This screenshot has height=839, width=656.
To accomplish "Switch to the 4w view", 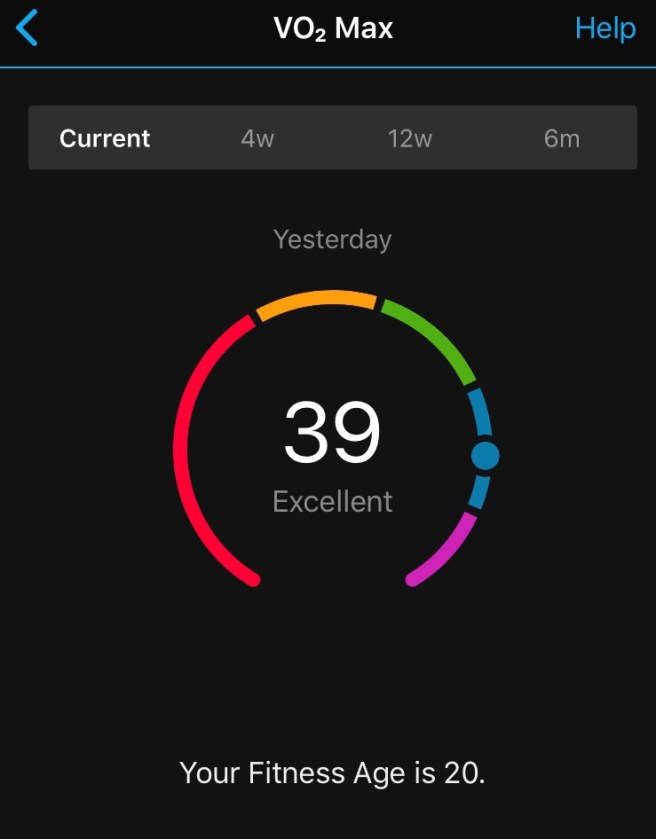I will (x=257, y=138).
